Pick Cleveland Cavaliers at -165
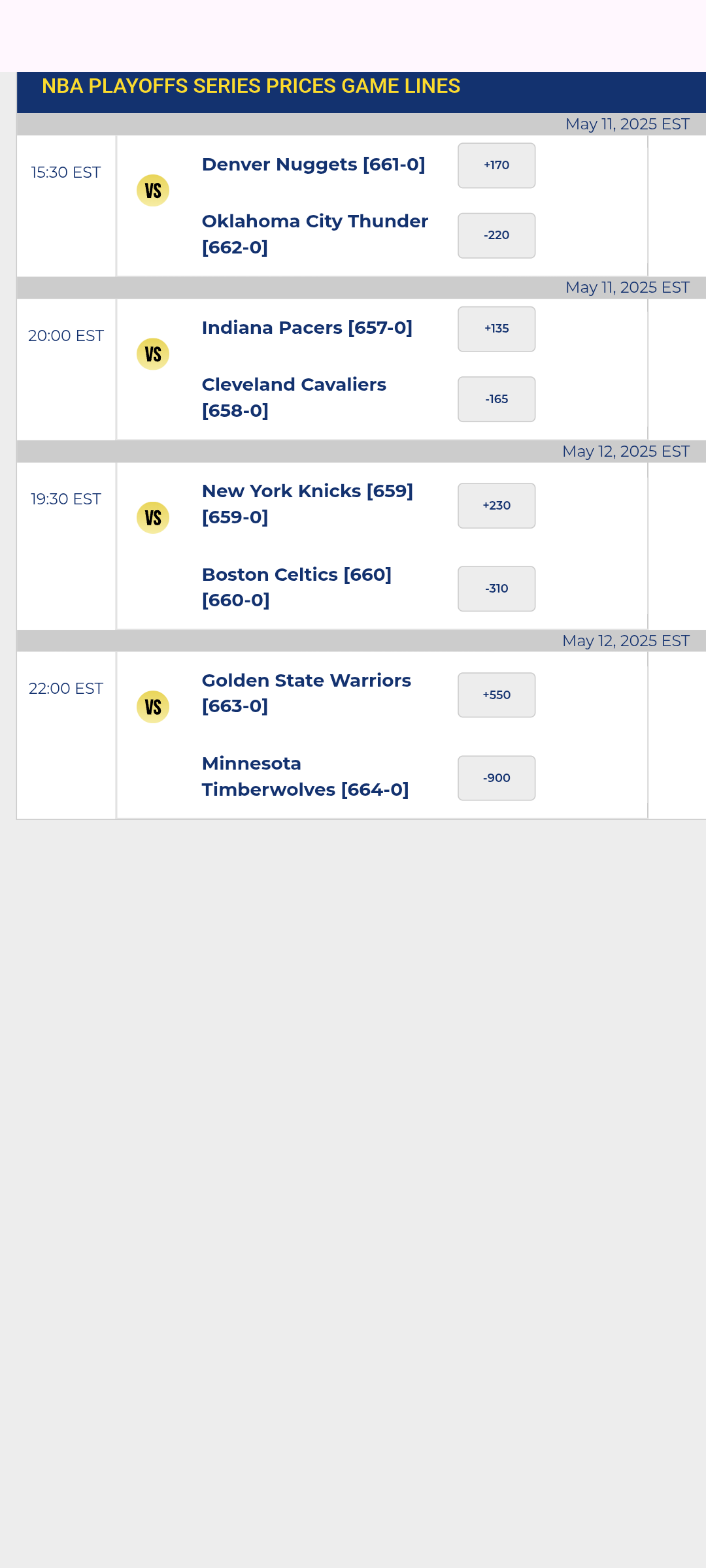Image resolution: width=706 pixels, height=1568 pixels. [x=496, y=399]
